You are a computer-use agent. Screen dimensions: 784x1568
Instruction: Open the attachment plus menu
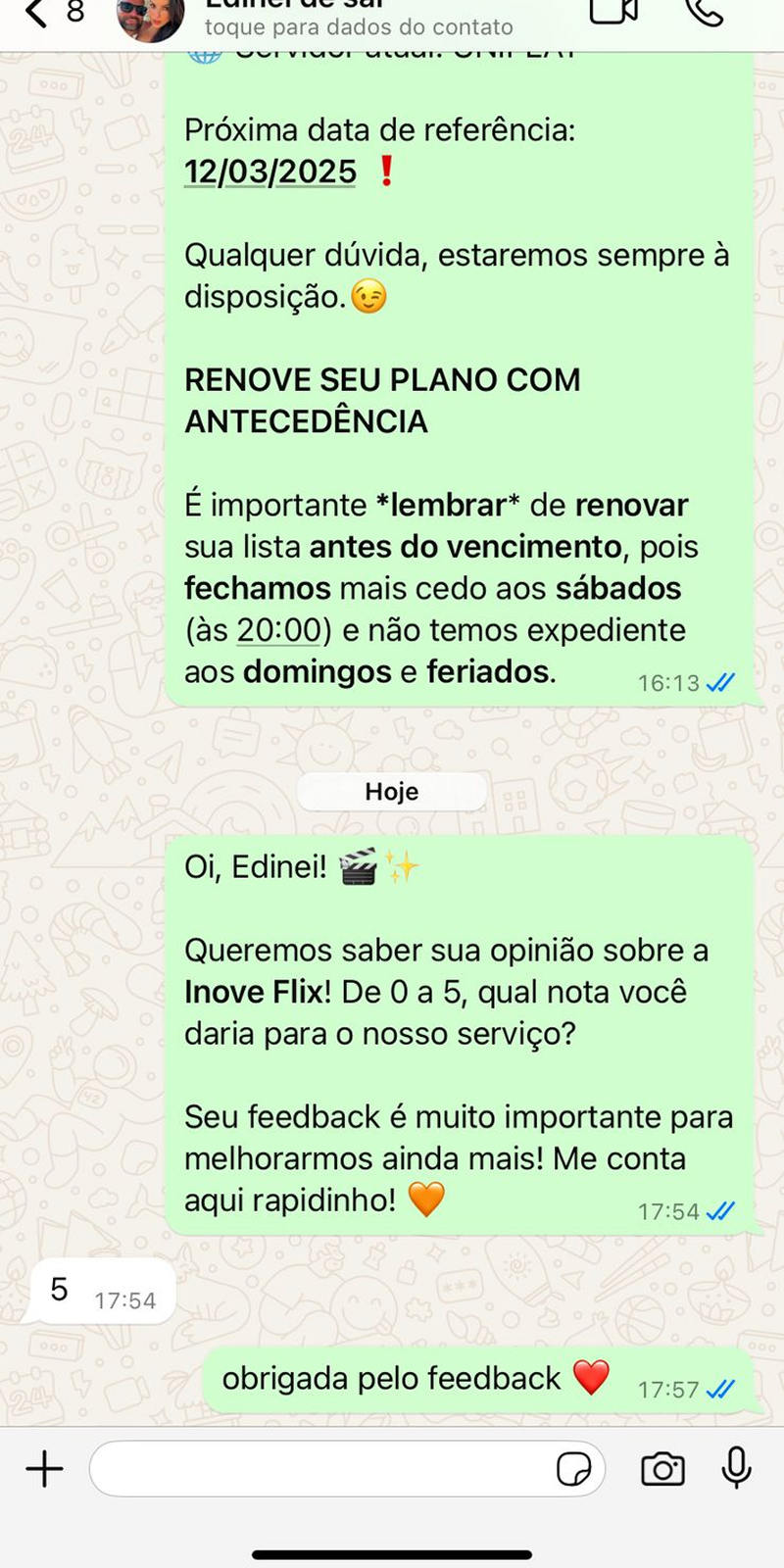point(44,1469)
